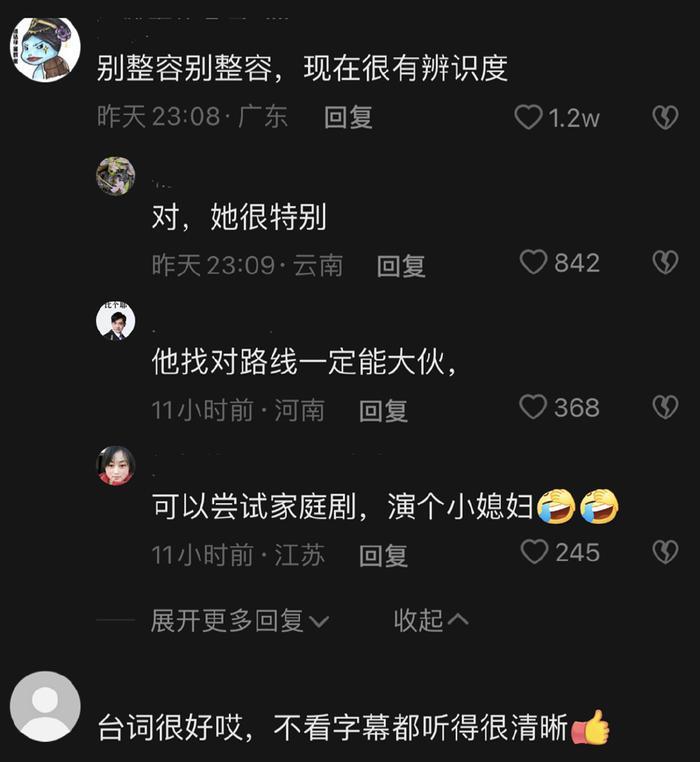
Task: Dislike the 可以尝试家庭剧 comment
Action: pos(665,552)
